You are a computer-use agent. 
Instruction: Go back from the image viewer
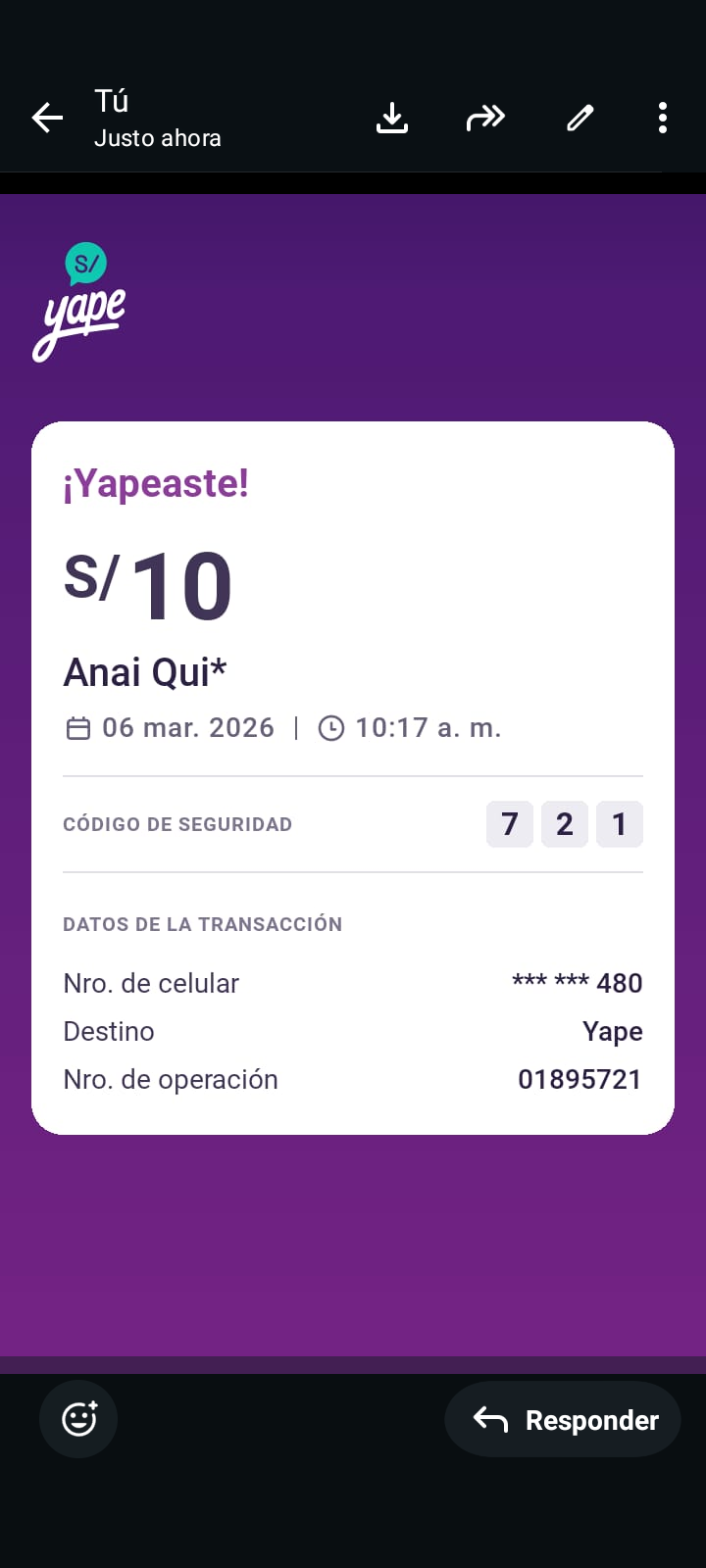click(47, 118)
